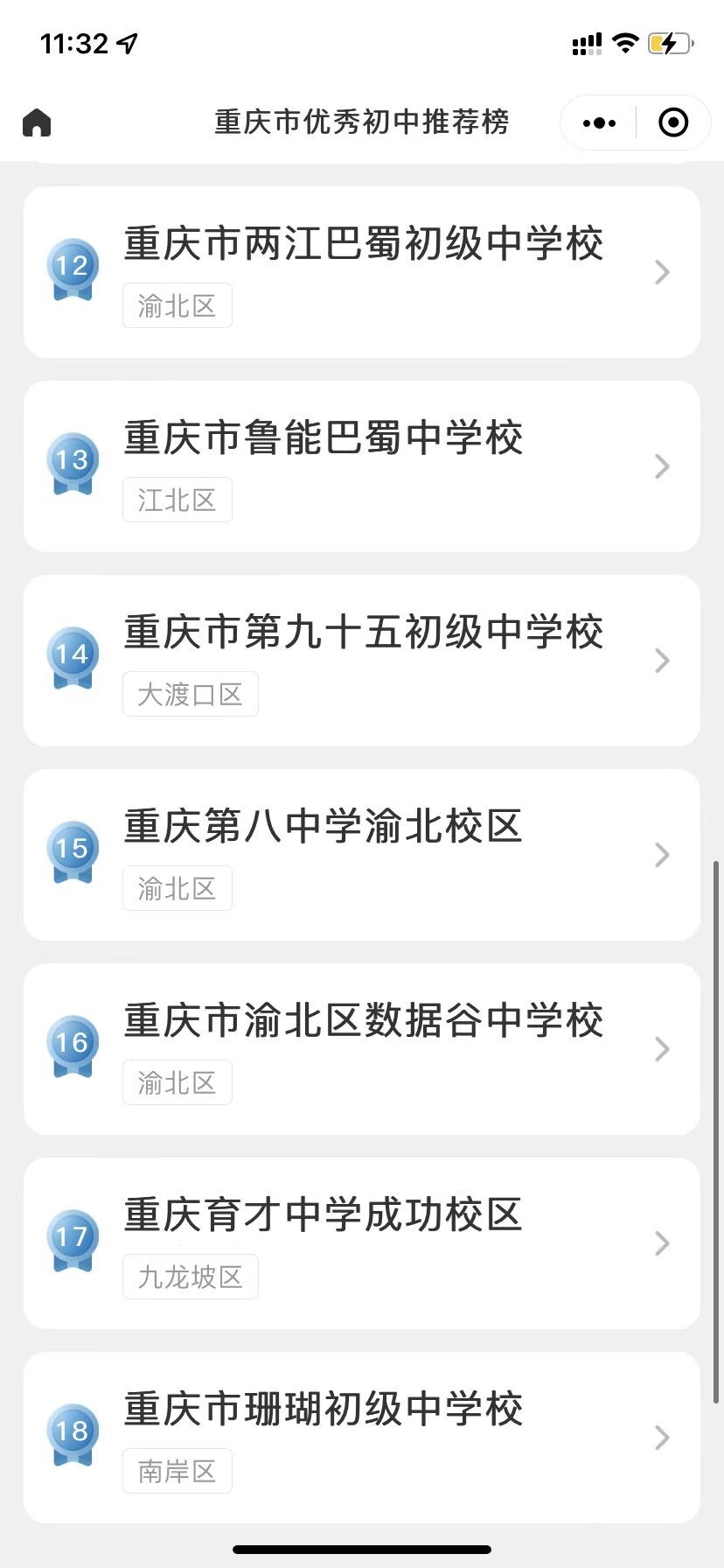The image size is (724, 1568).
Task: Go to the mini program home
Action: tap(37, 122)
